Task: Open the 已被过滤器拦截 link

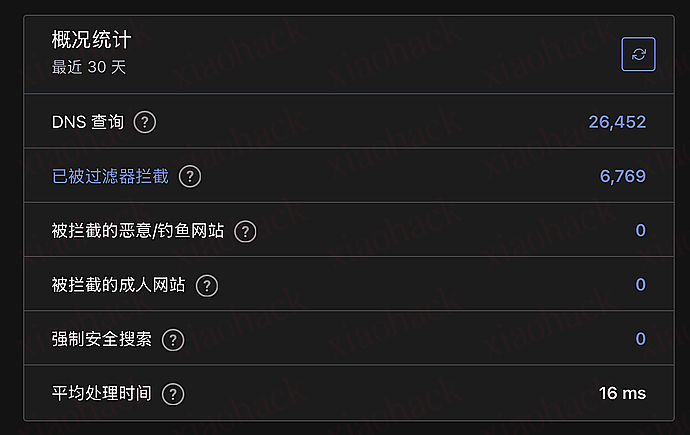Action: point(110,177)
